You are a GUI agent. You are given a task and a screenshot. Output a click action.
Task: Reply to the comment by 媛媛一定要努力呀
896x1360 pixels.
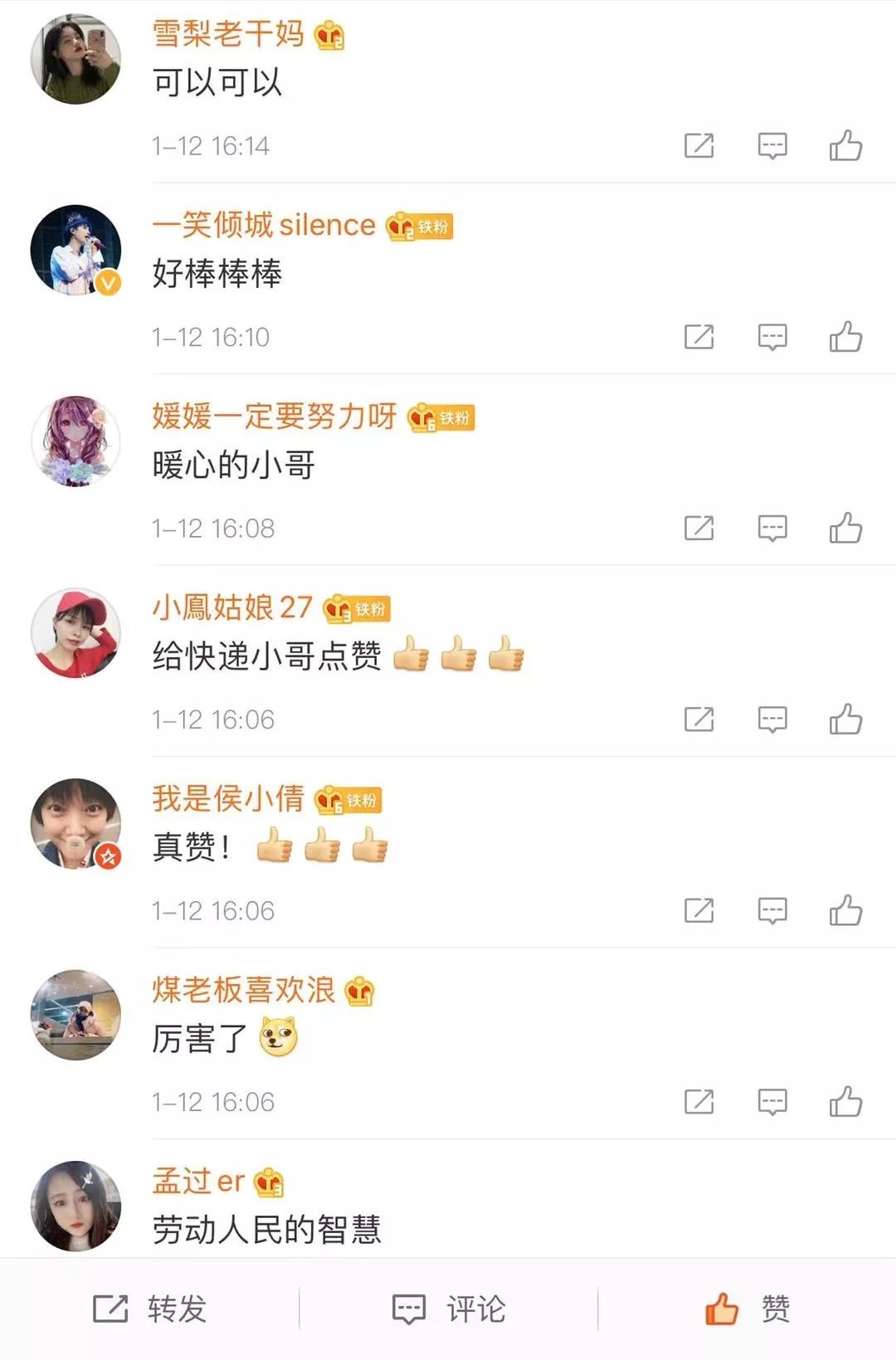pyautogui.click(x=772, y=526)
